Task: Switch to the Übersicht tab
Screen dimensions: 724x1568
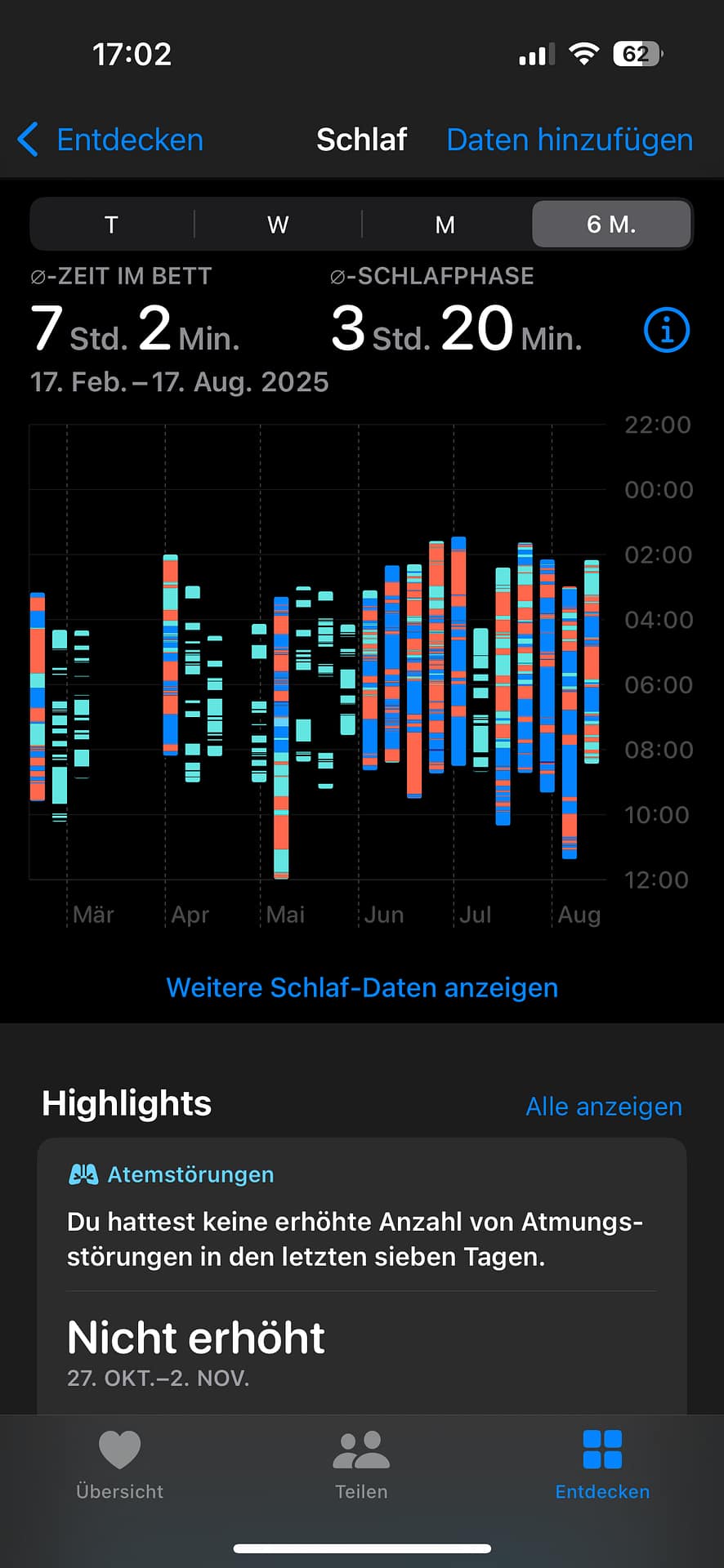Action: (119, 1466)
